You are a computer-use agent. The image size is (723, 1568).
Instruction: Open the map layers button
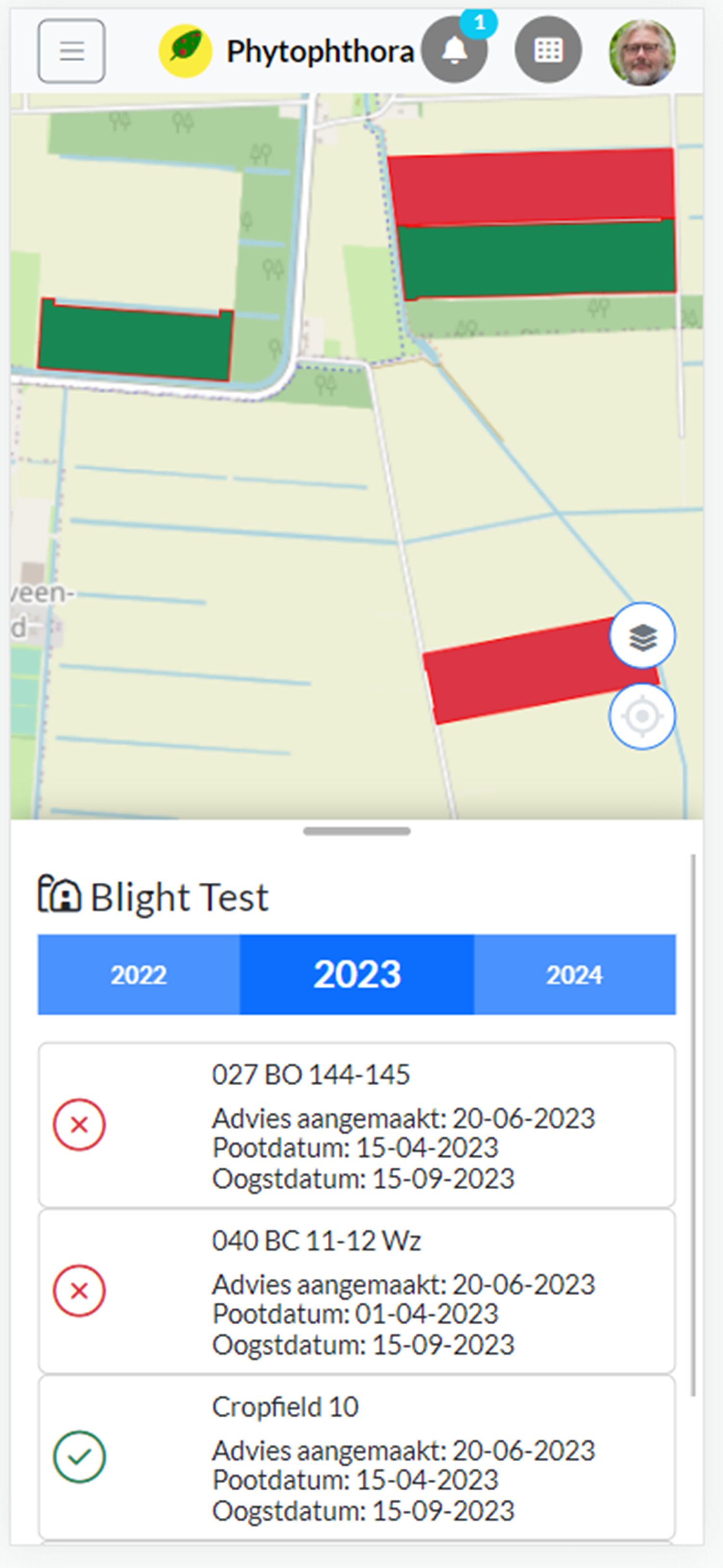click(642, 636)
